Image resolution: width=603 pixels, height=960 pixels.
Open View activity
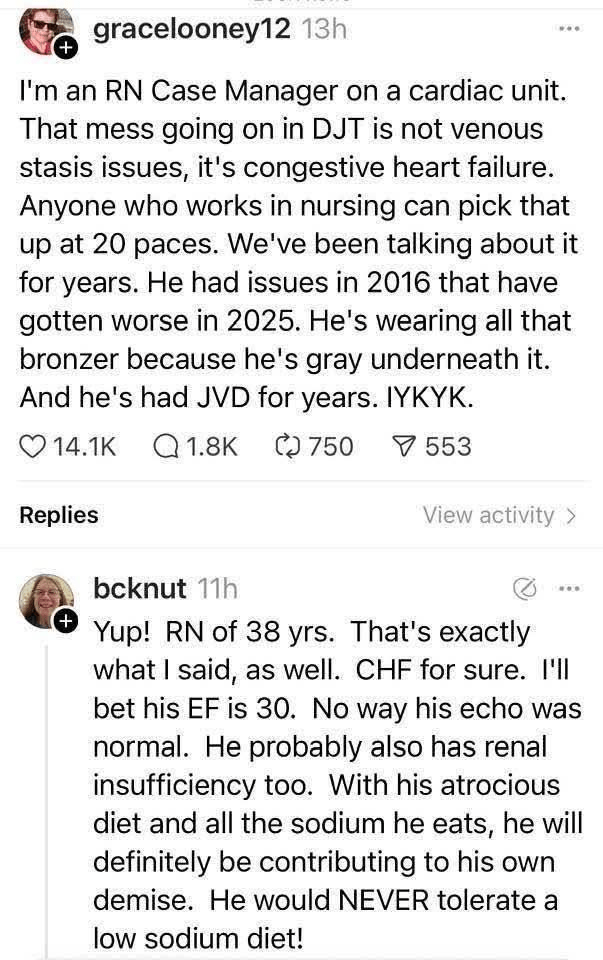(498, 515)
